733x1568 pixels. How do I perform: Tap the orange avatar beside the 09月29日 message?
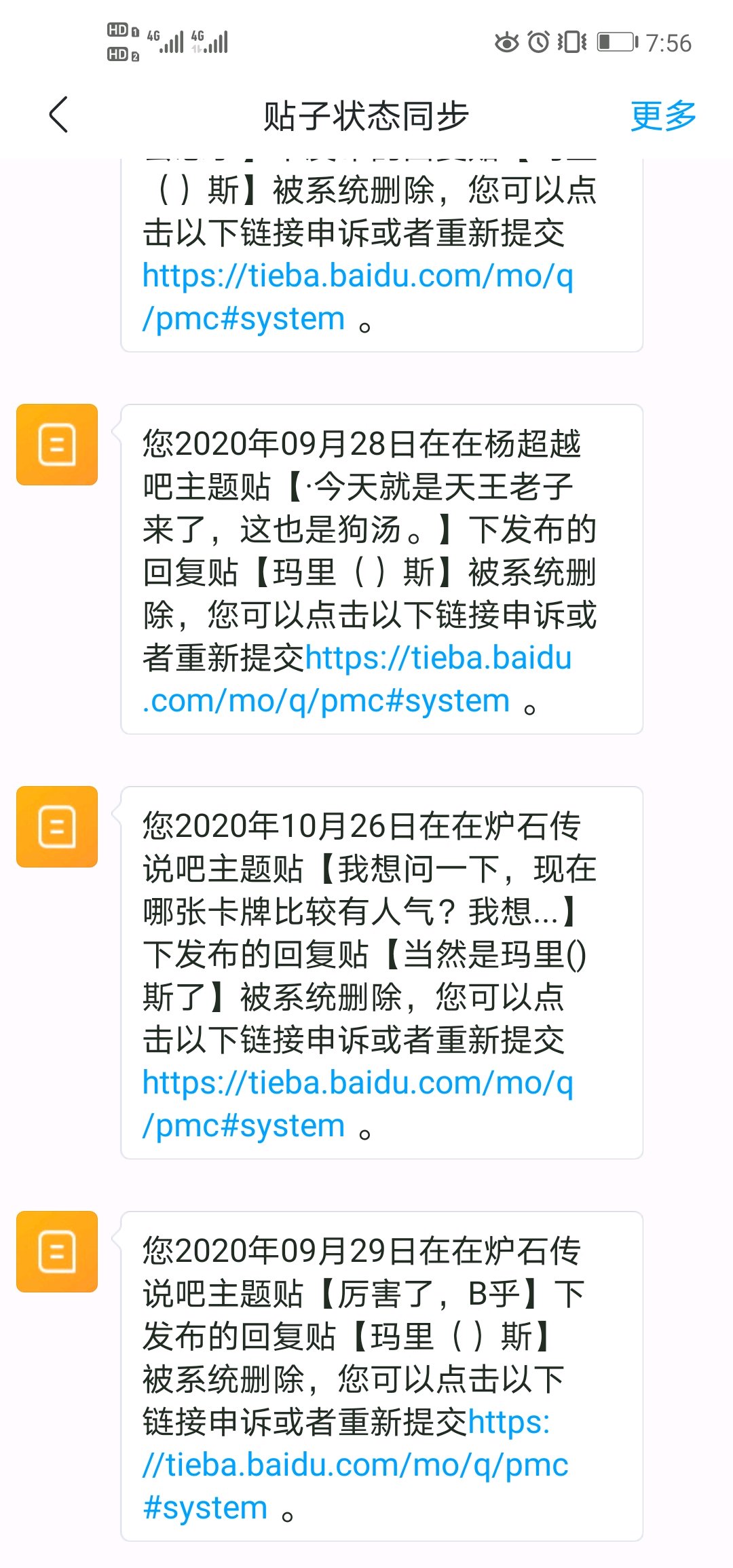pyautogui.click(x=57, y=1252)
